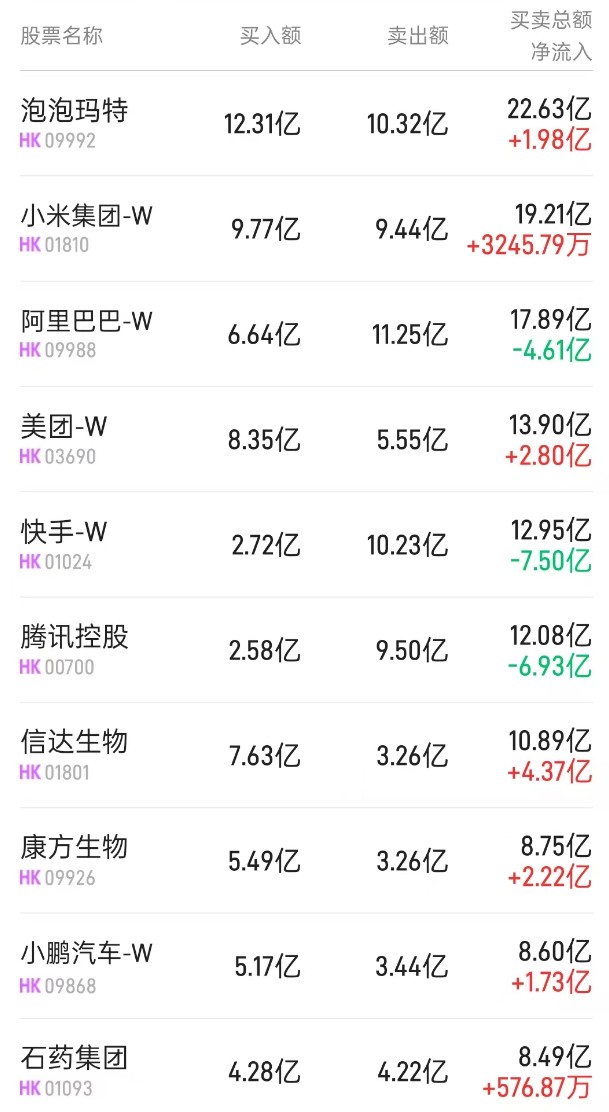Viewport: 609px width, 1112px height.
Task: Open 美团-W stock details
Action: 64,426
